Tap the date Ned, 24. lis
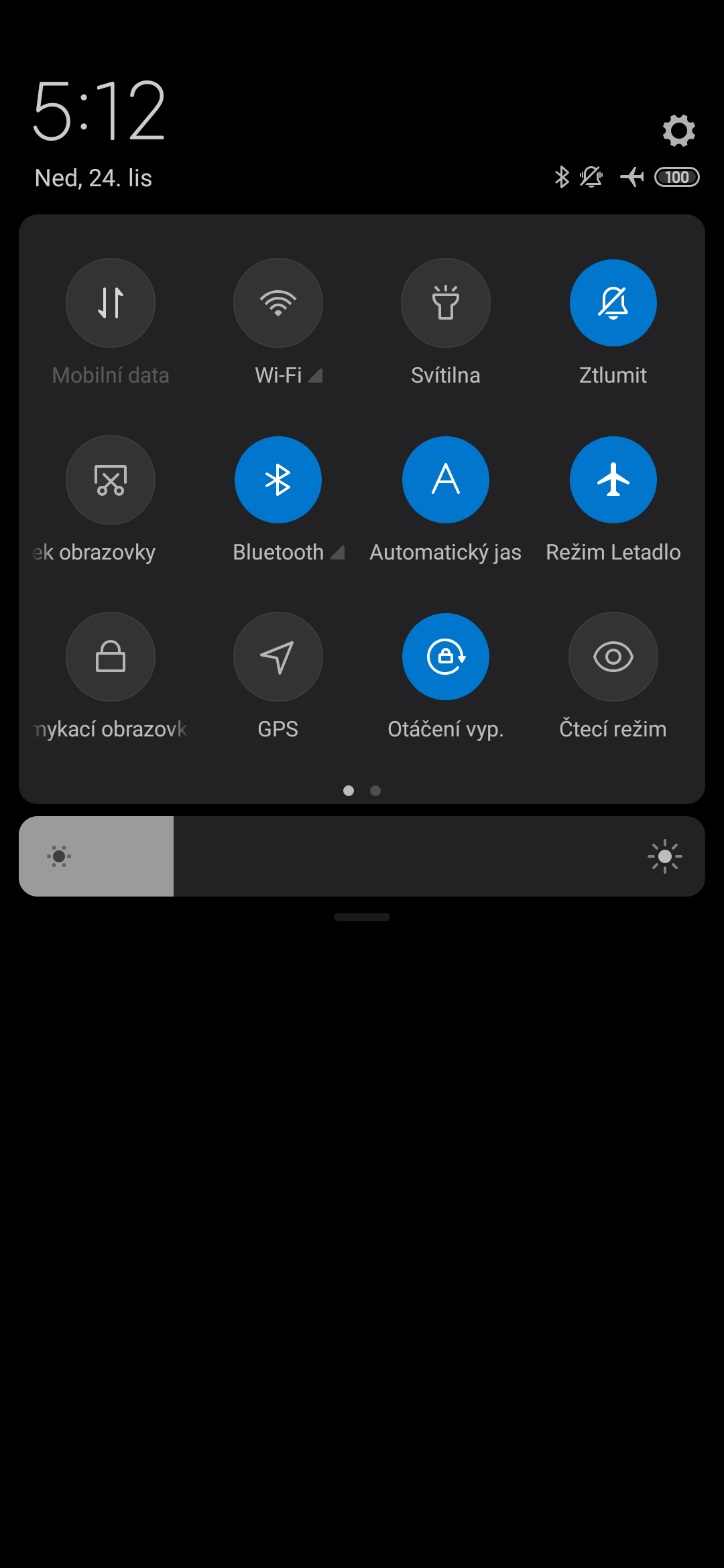This screenshot has width=724, height=1568. [94, 178]
